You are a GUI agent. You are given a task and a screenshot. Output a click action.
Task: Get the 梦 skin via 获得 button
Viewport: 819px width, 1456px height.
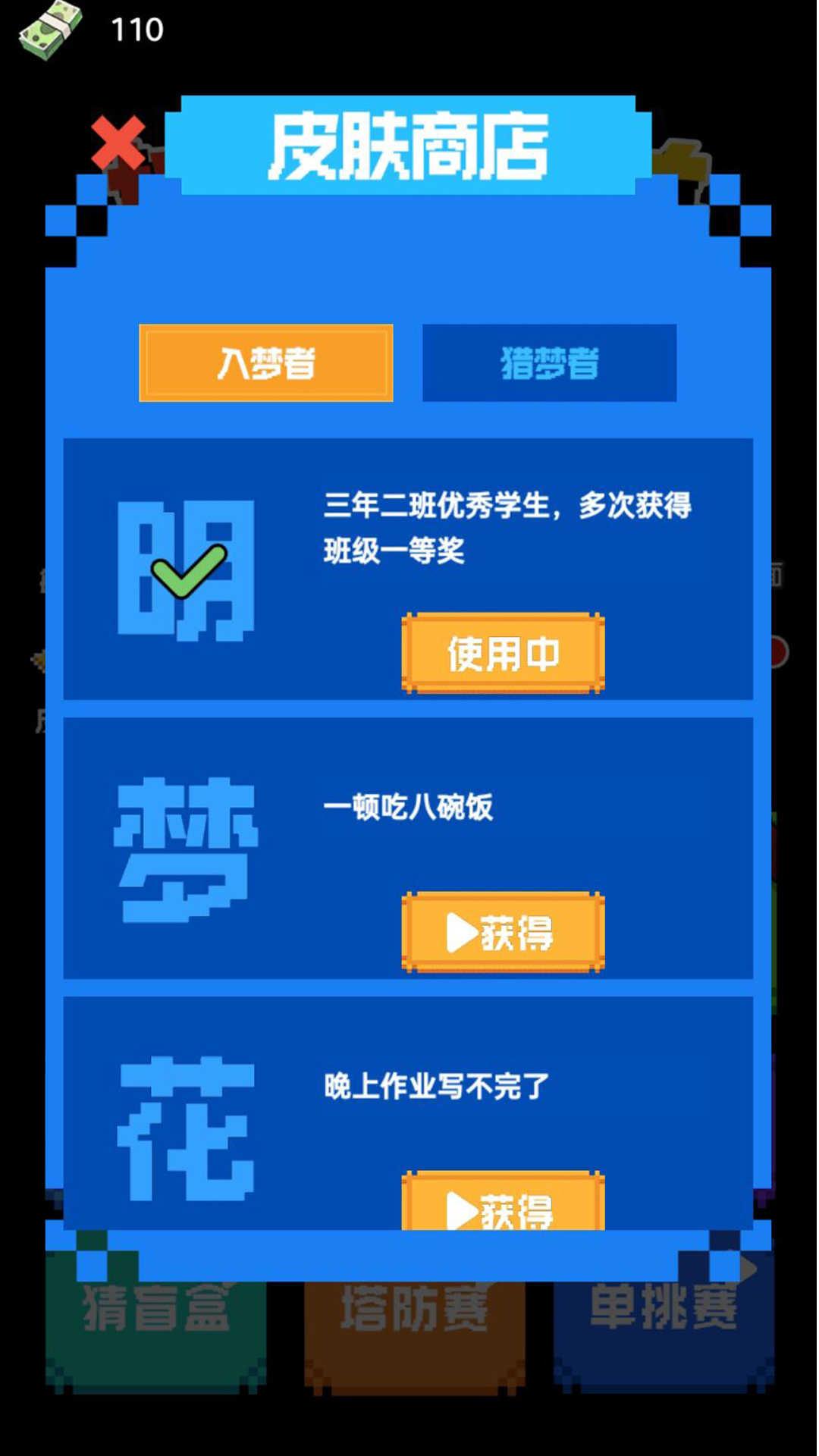coord(503,932)
